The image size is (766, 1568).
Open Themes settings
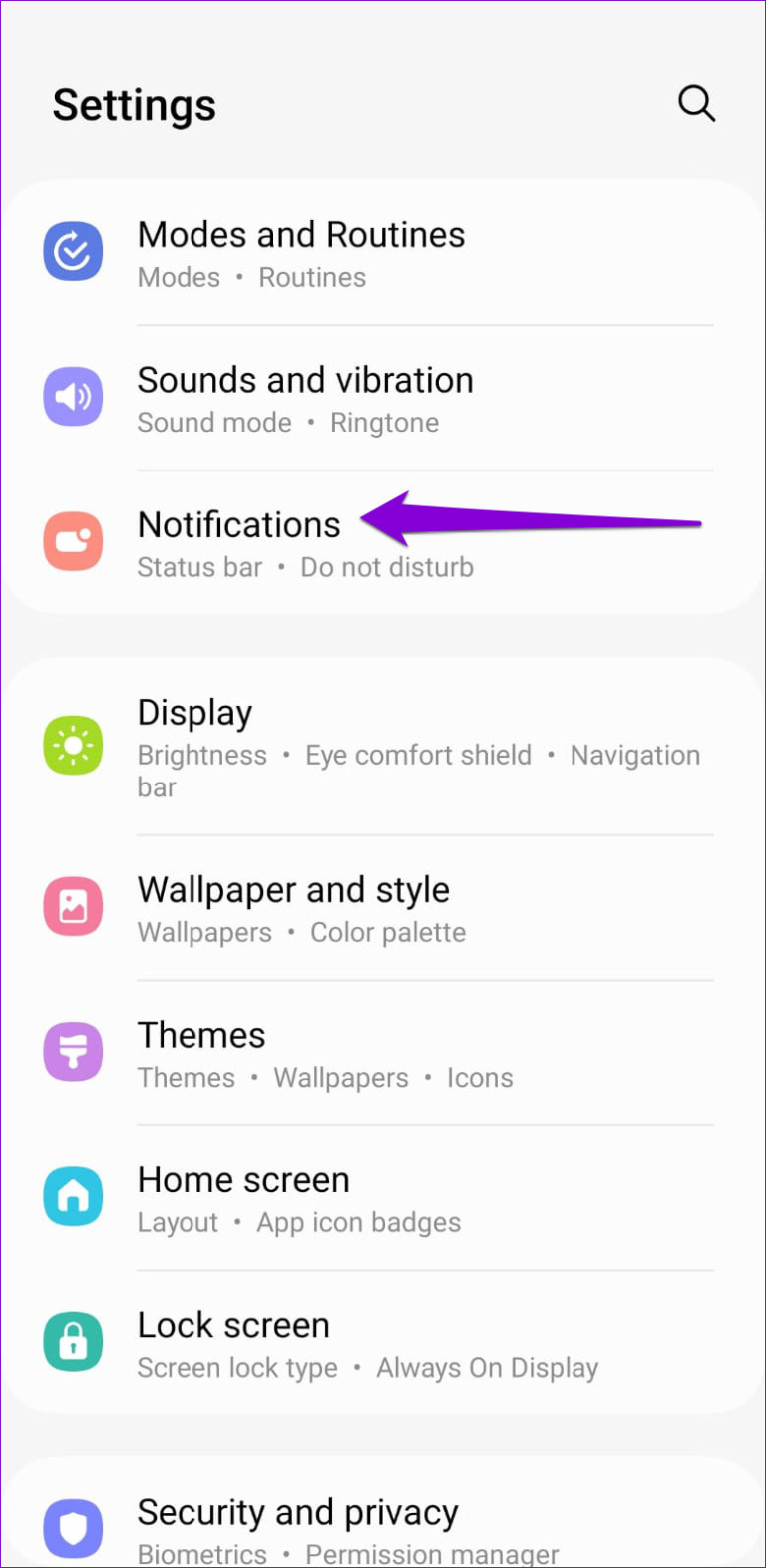[201, 1035]
